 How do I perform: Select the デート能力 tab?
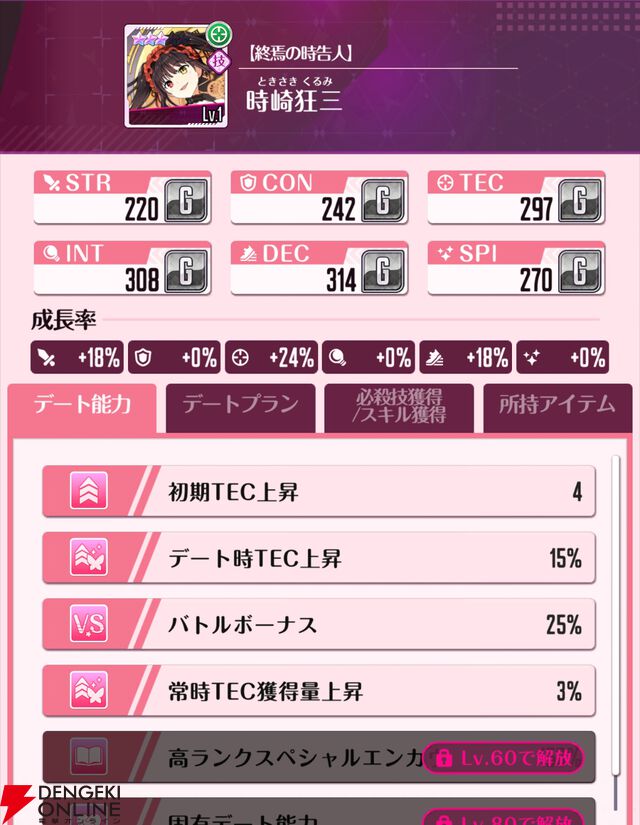pyautogui.click(x=82, y=405)
